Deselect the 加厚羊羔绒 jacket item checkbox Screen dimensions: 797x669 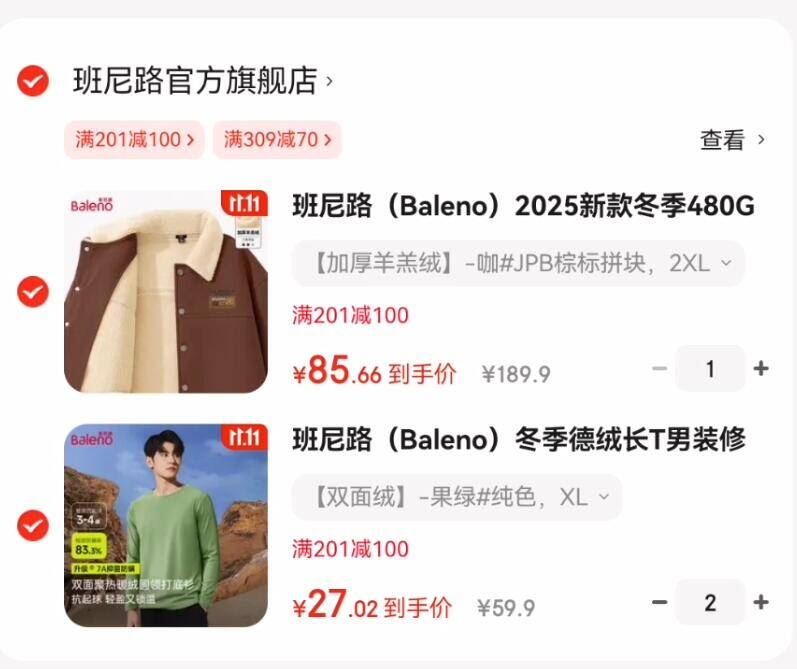click(x=33, y=292)
